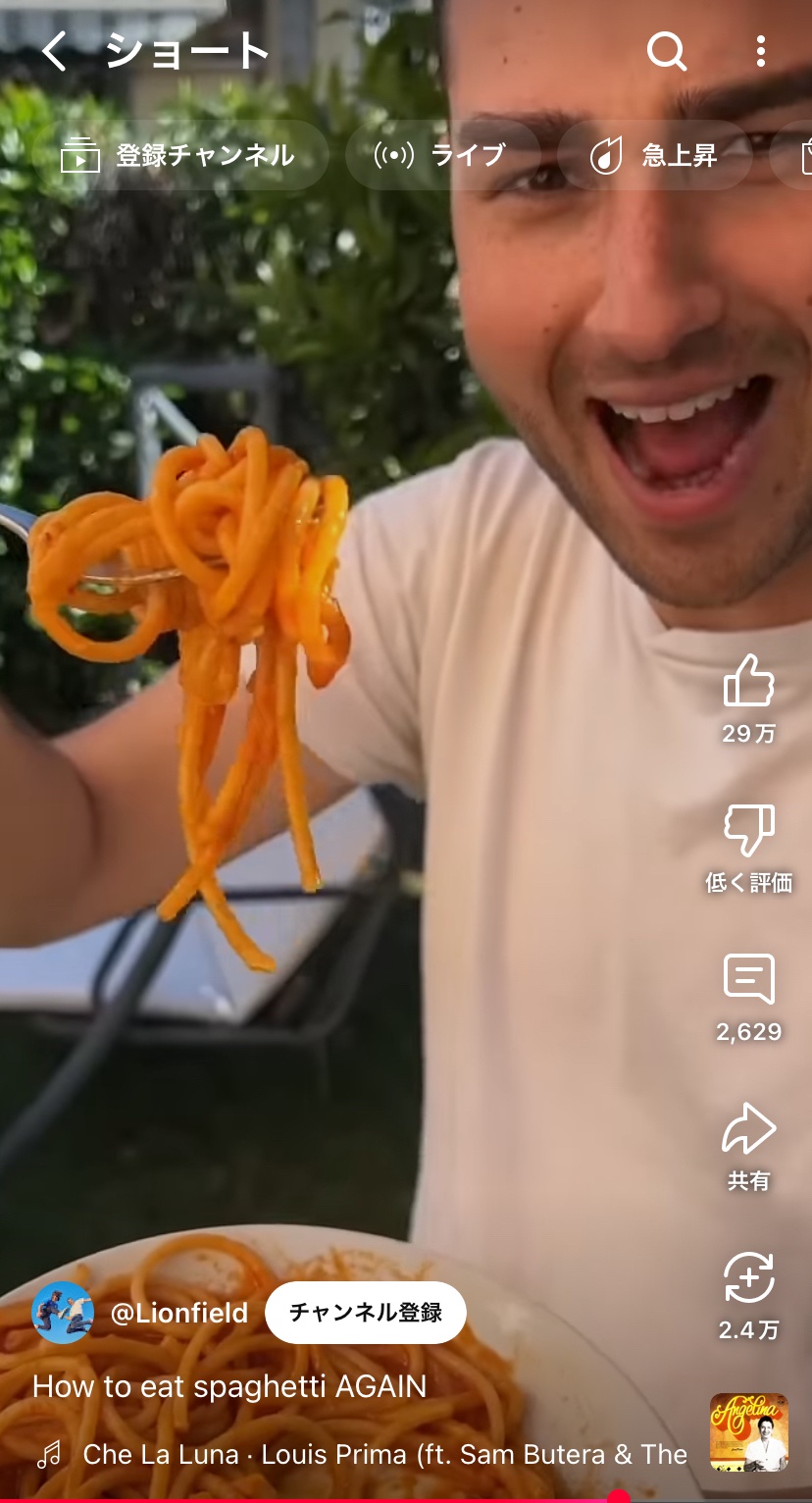The image size is (812, 1503).
Task: Open the search icon
Action: (667, 51)
